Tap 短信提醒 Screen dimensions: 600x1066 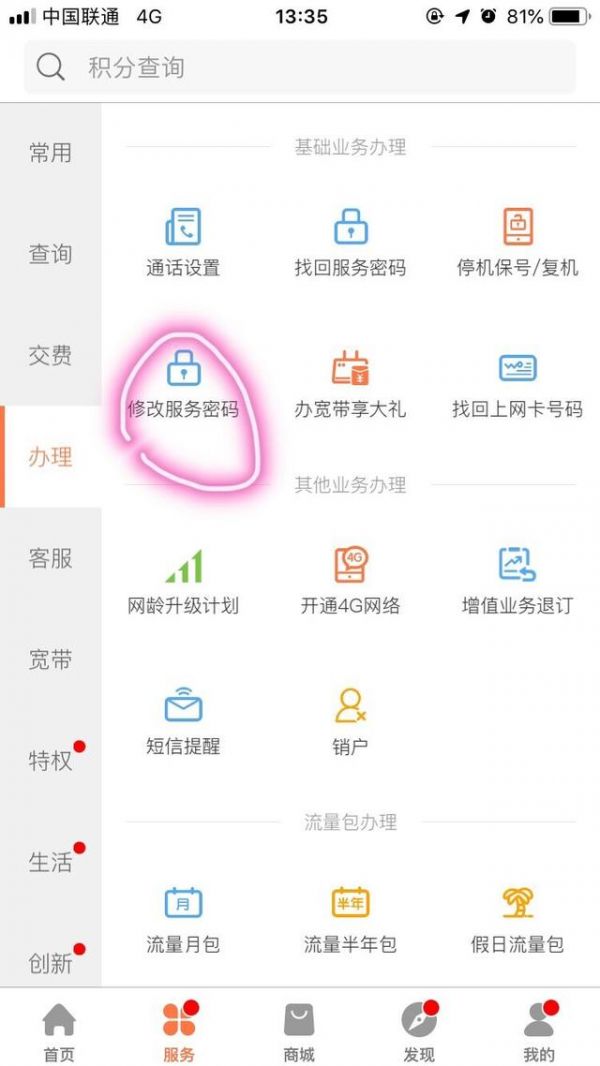pos(183,720)
